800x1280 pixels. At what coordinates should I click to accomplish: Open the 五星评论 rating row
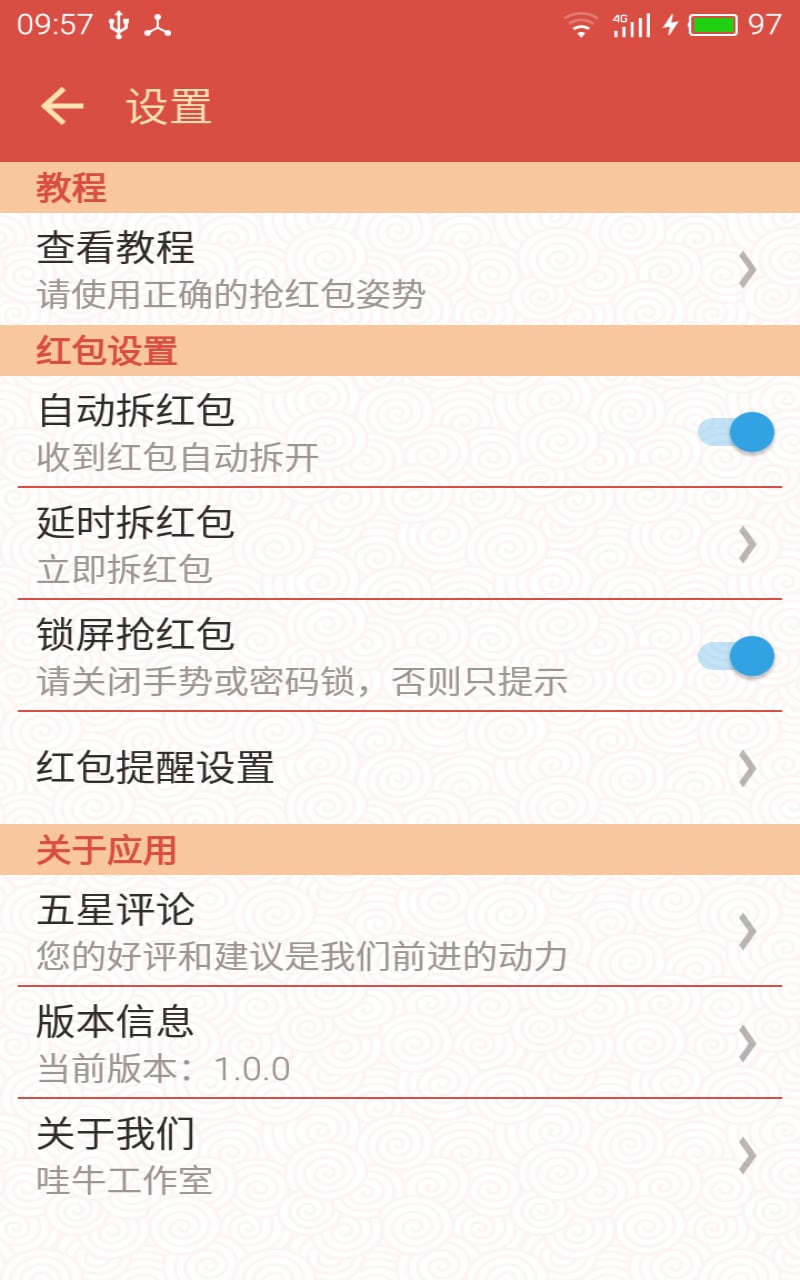click(400, 931)
